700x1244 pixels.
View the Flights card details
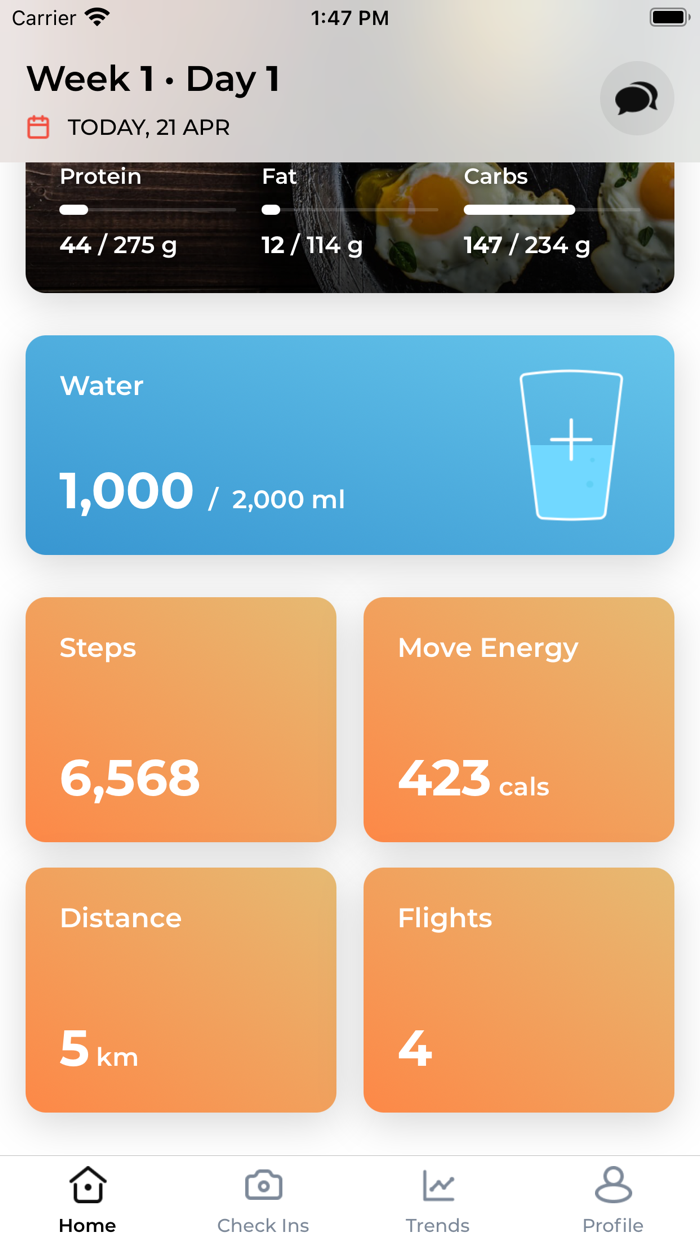[x=519, y=990]
